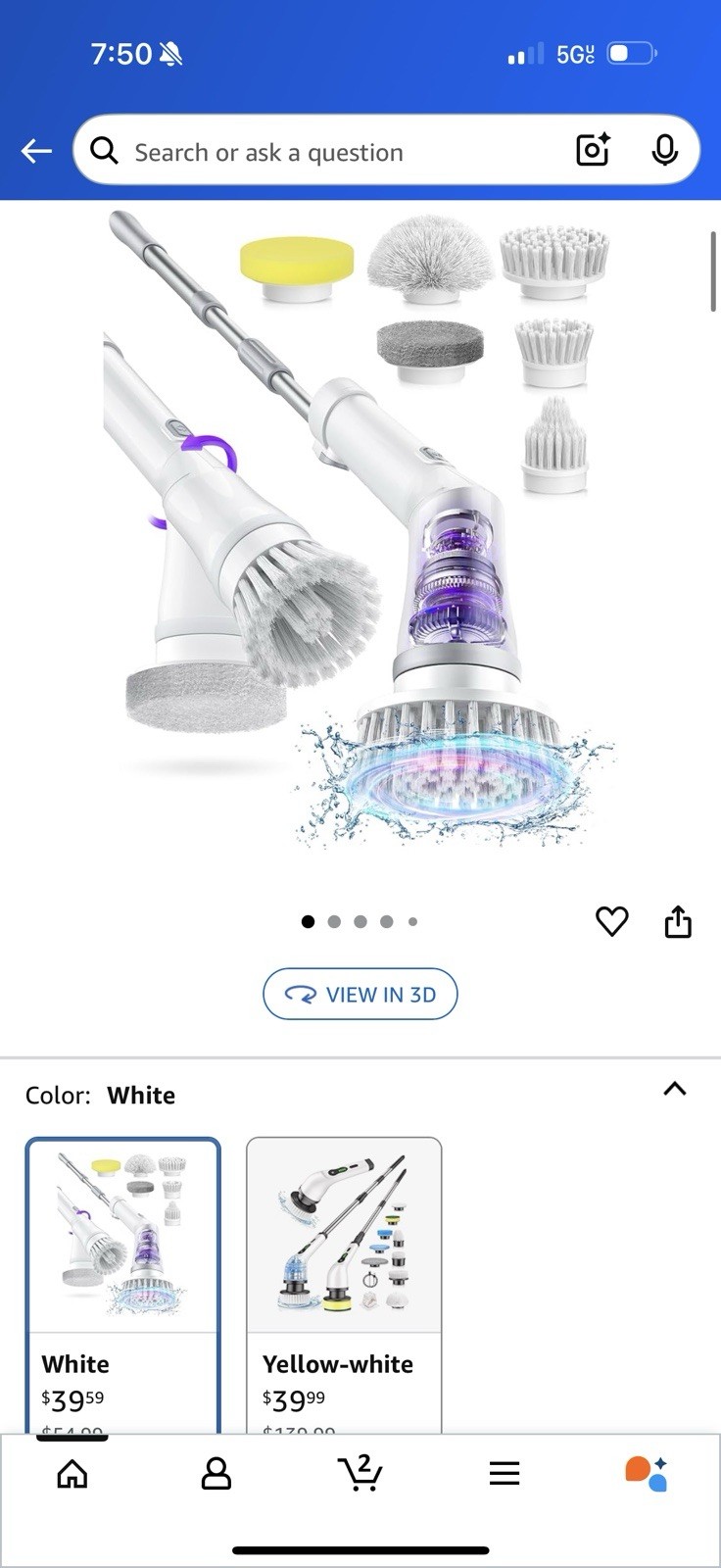Add product to wishlist via heart icon

612,921
